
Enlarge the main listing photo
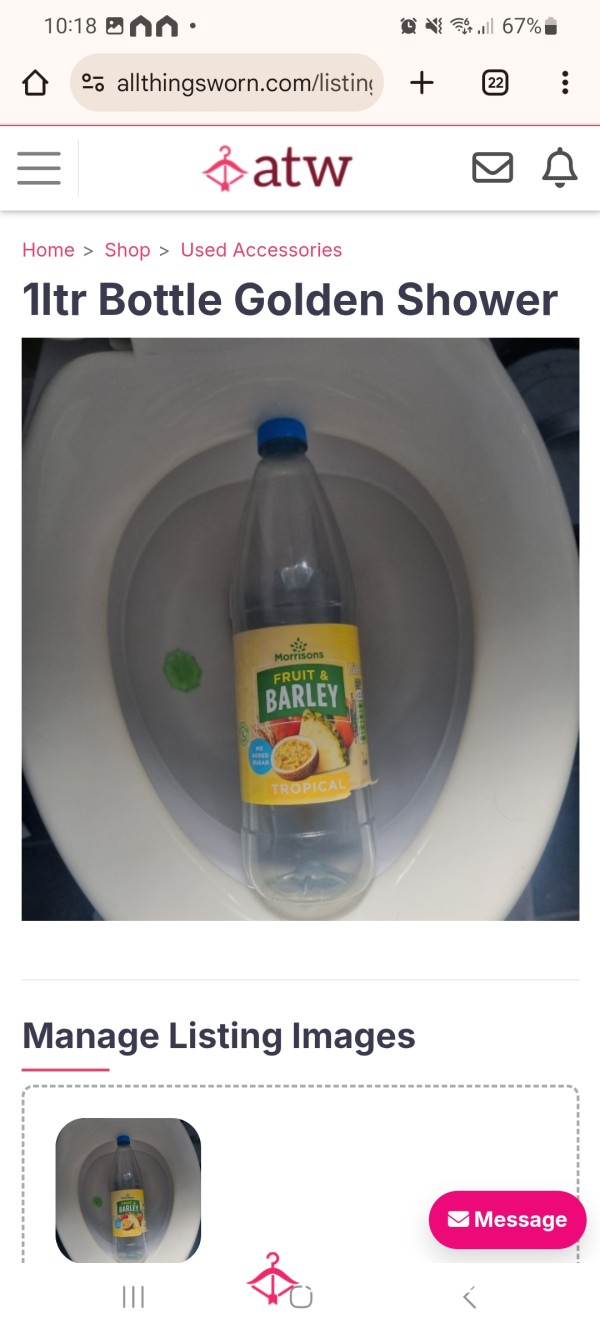(x=300, y=629)
